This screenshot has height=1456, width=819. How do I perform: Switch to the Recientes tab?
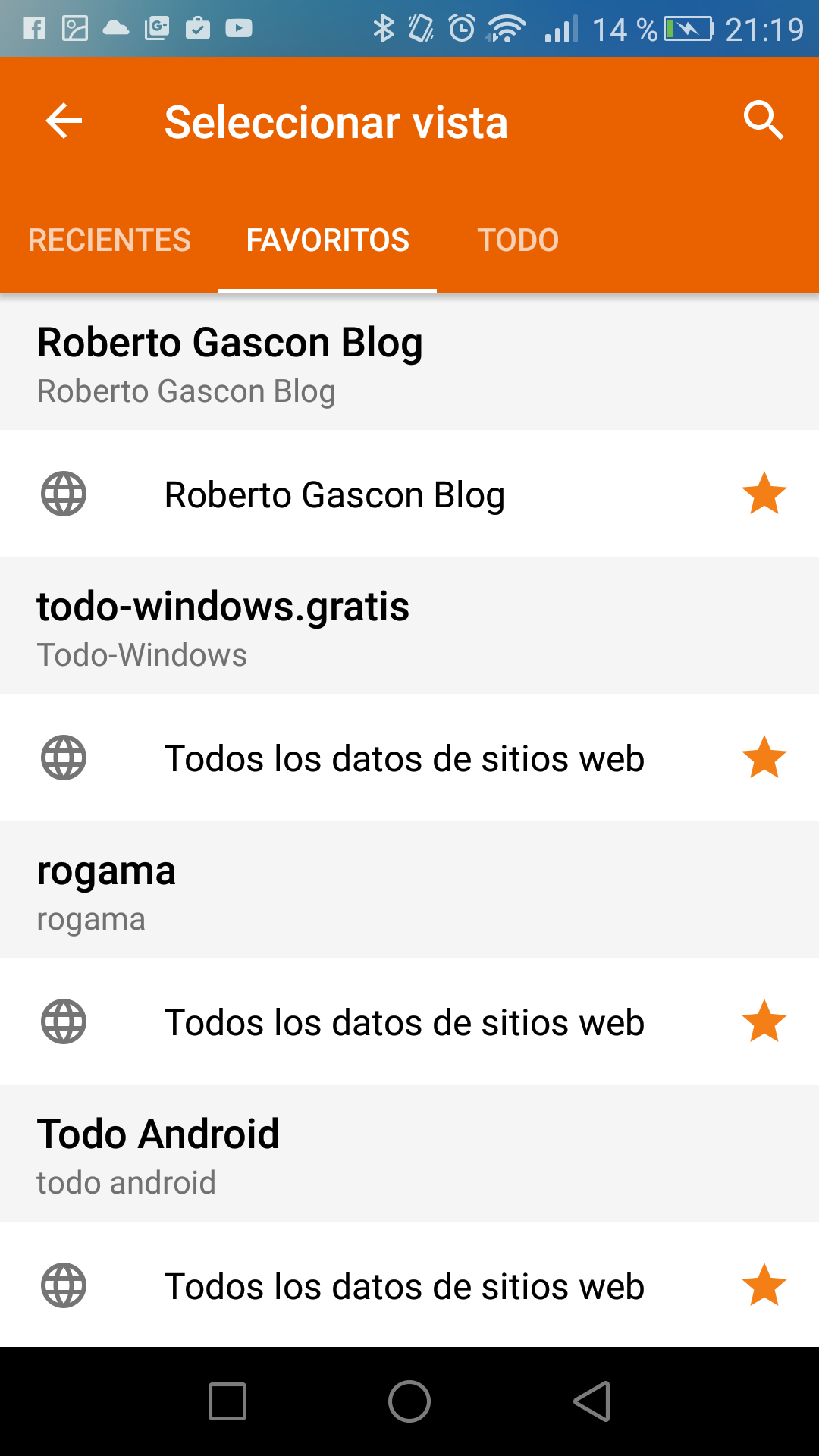[x=109, y=240]
